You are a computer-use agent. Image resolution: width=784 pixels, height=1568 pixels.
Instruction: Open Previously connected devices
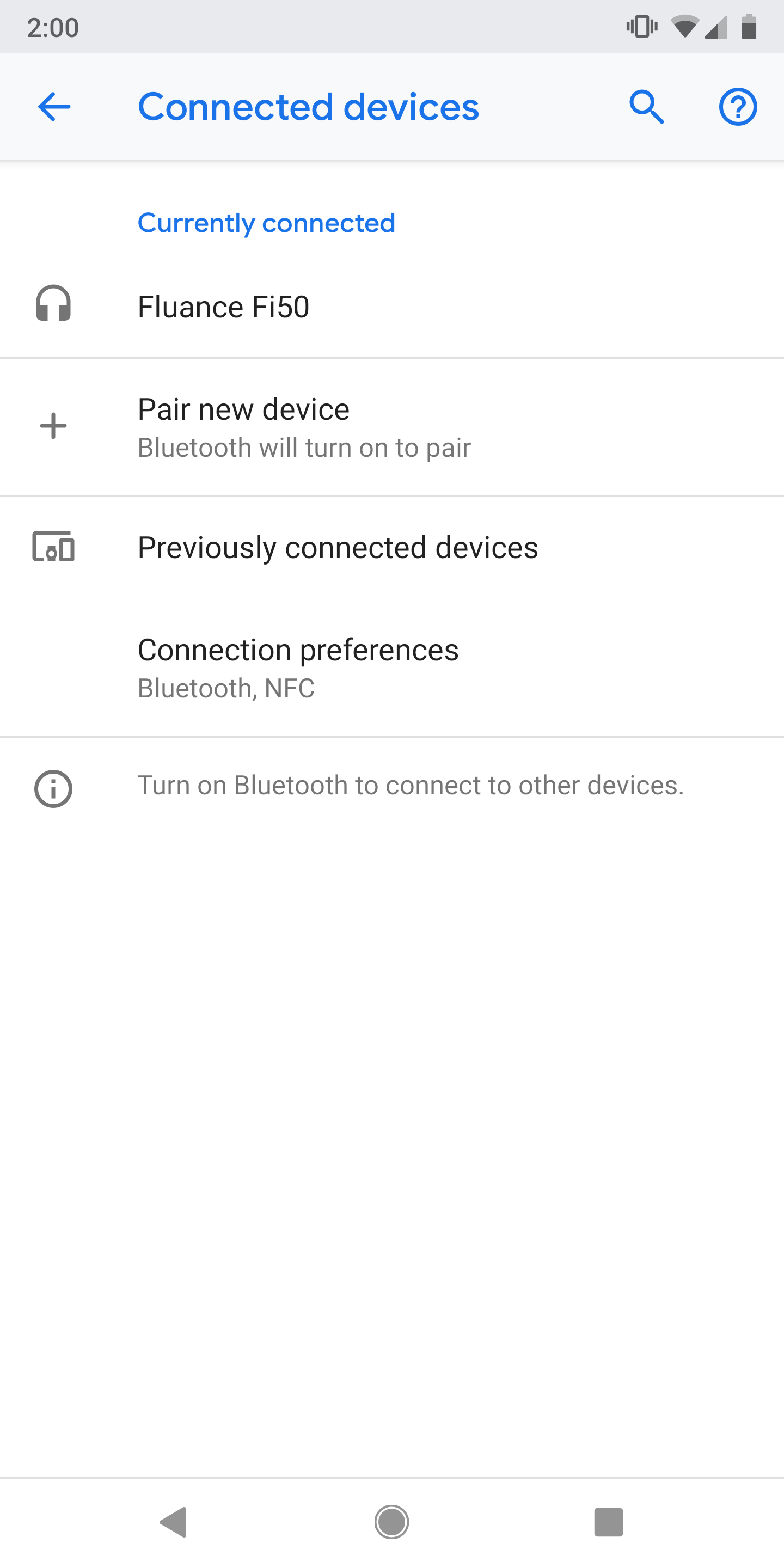[x=338, y=547]
